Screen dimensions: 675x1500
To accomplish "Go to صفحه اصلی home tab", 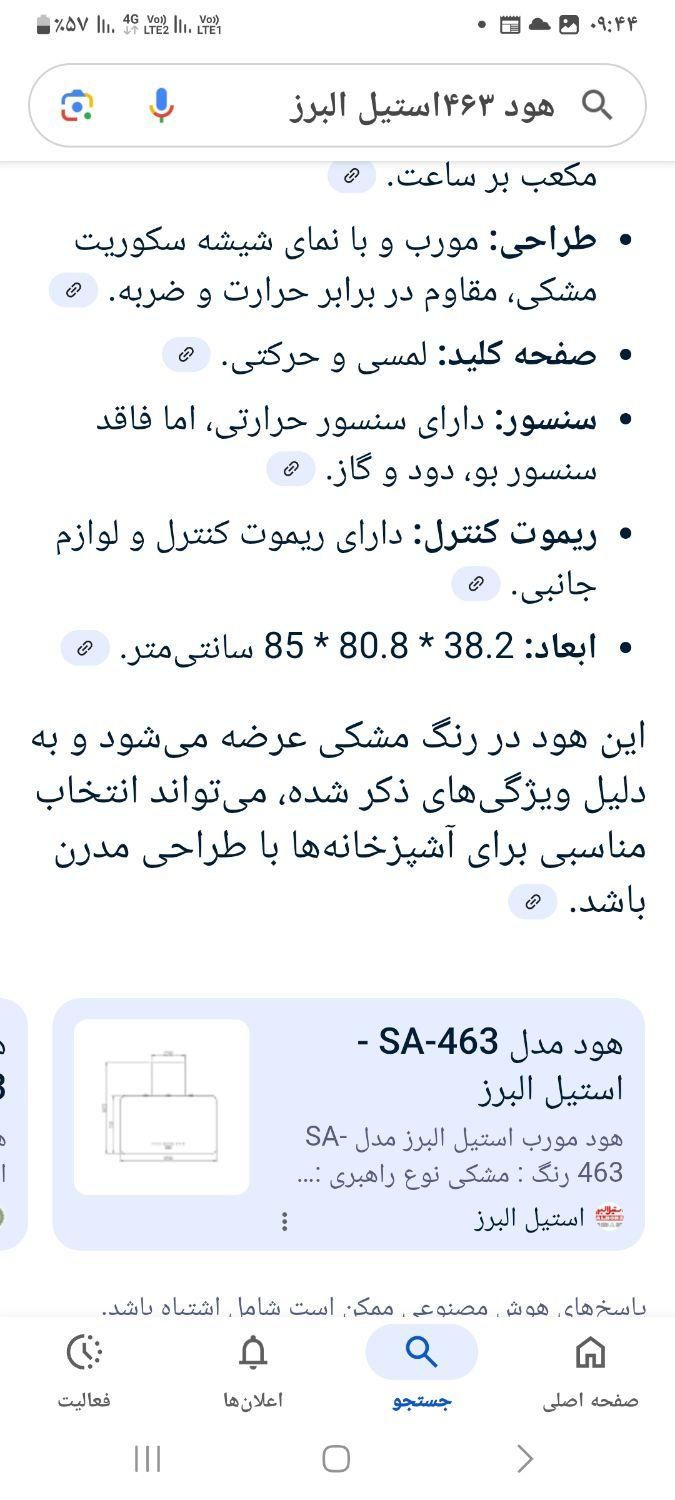I will tap(590, 1370).
